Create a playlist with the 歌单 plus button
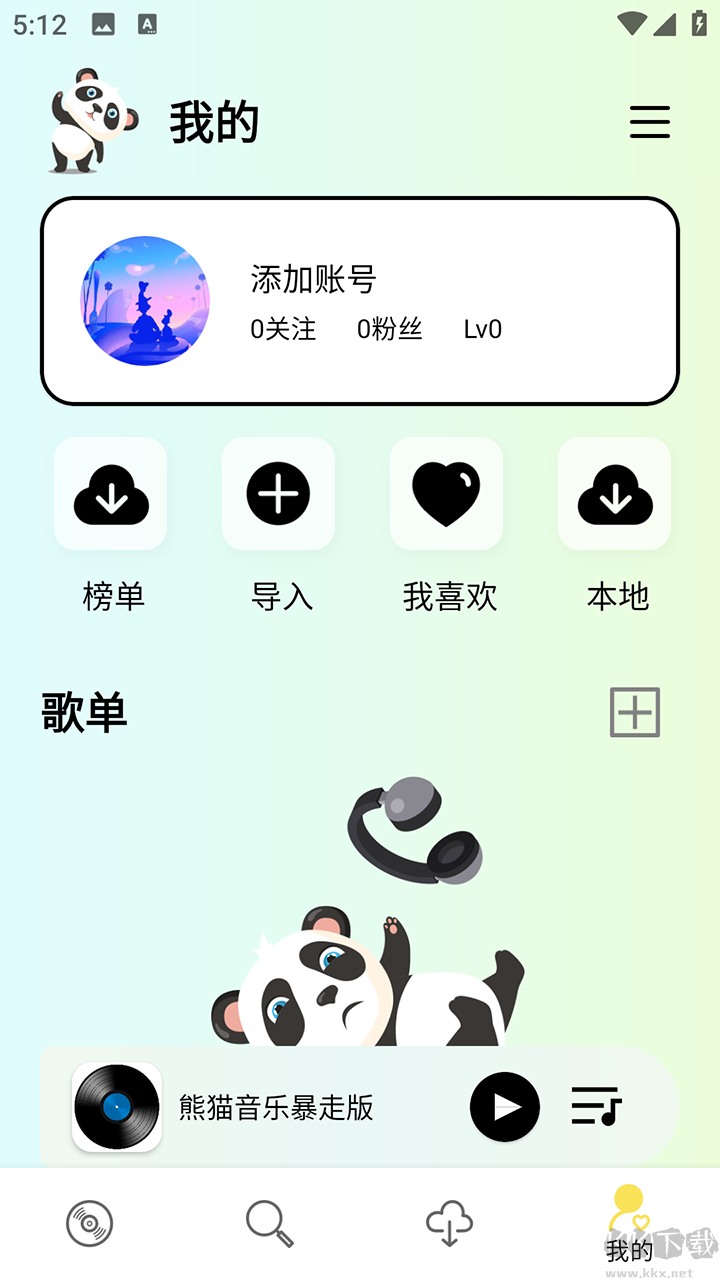This screenshot has width=720, height=1280. tap(634, 712)
